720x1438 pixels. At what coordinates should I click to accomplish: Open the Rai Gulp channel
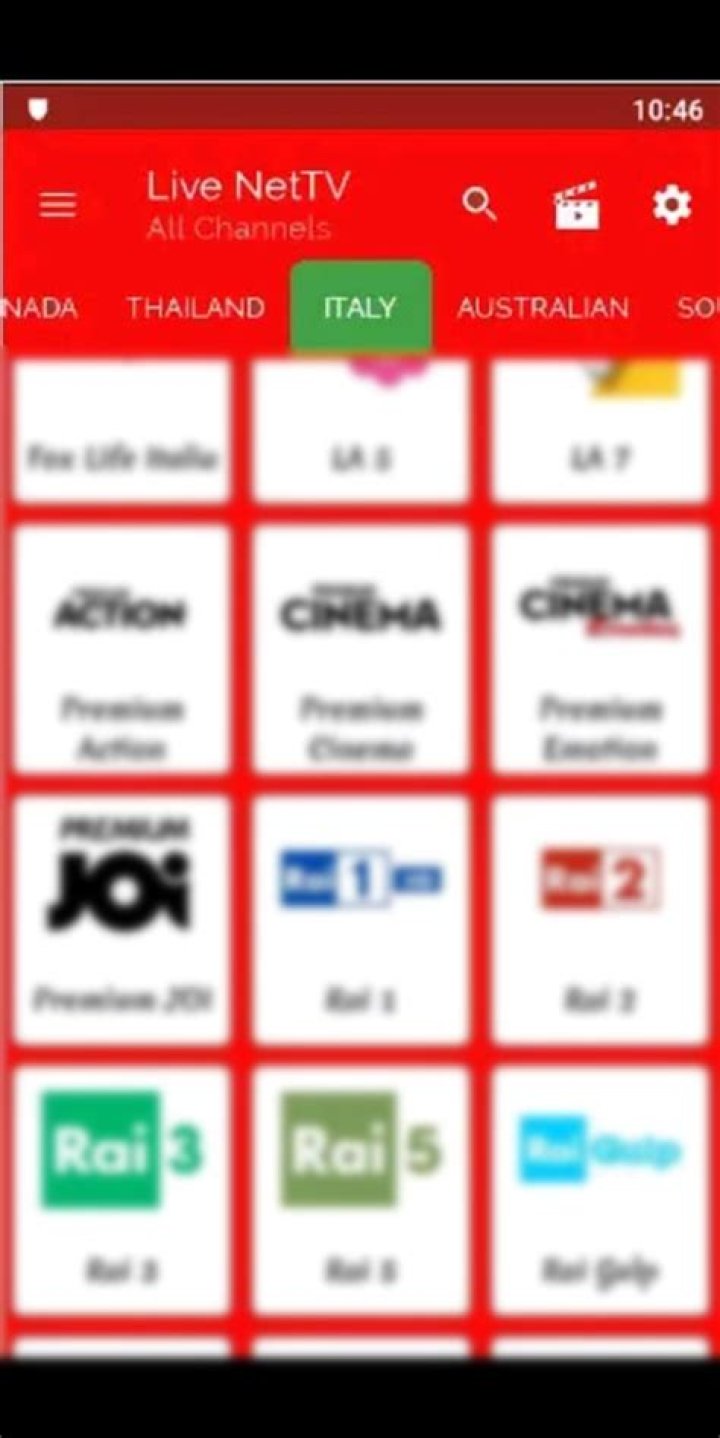(598, 1190)
